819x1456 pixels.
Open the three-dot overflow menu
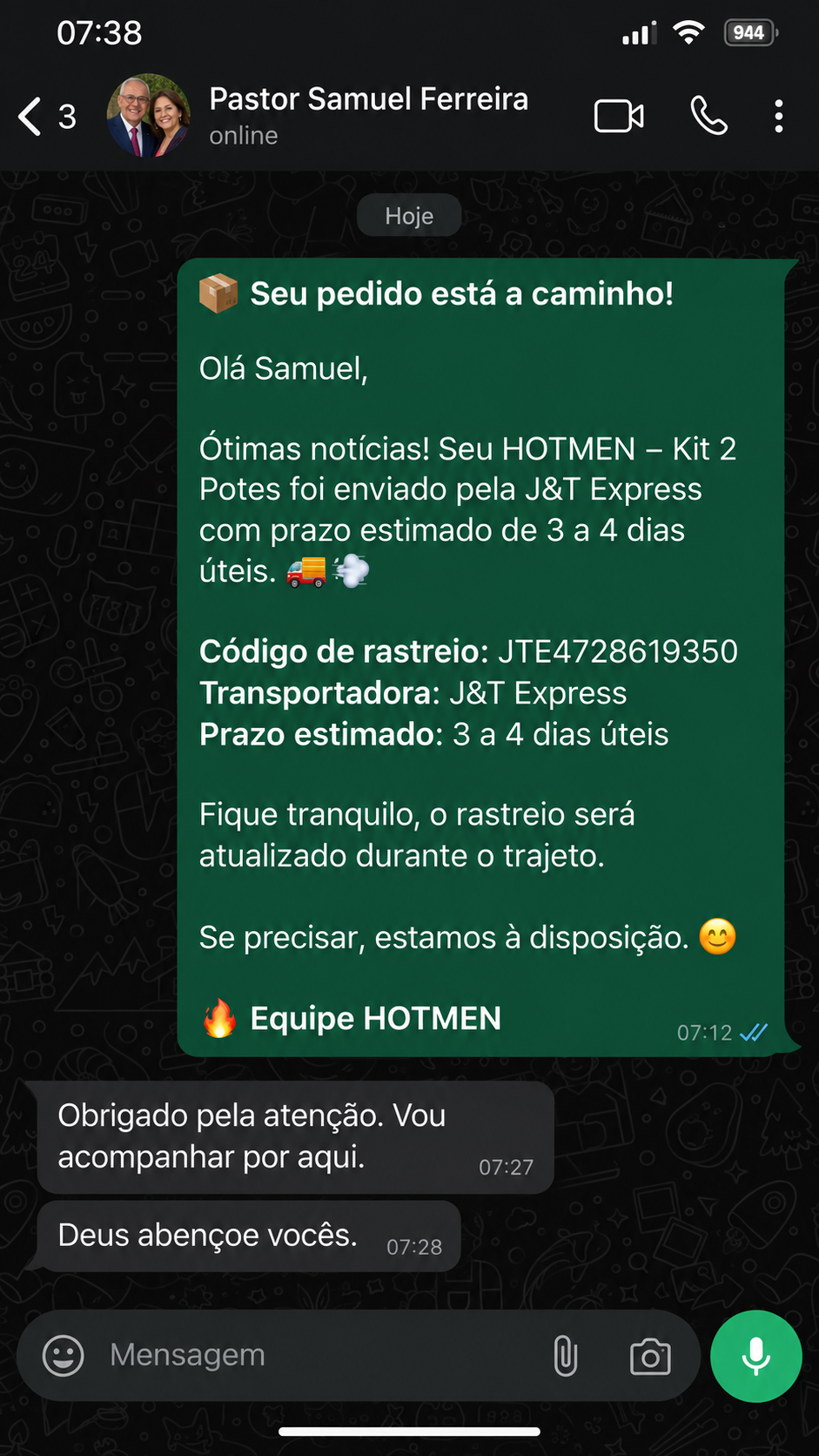[779, 116]
